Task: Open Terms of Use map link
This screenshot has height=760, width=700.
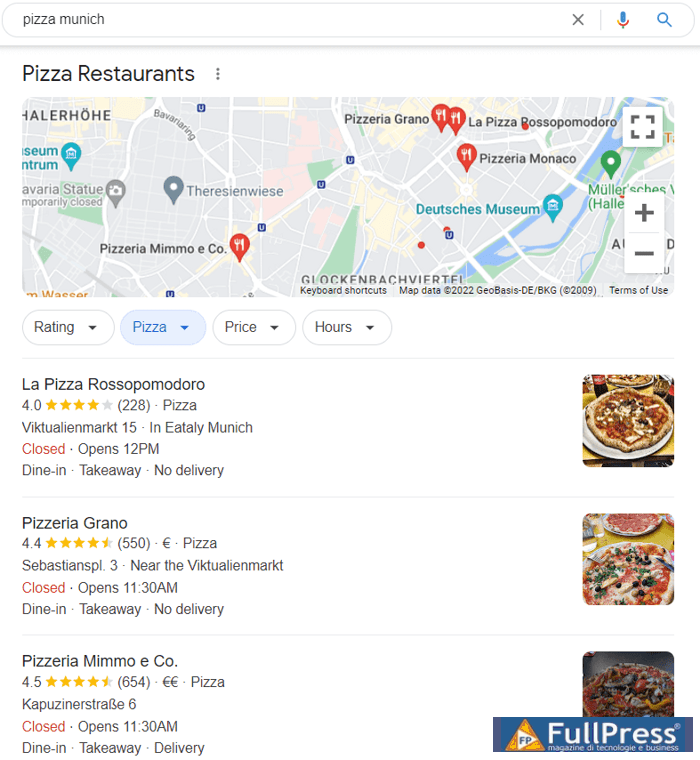Action: [638, 290]
